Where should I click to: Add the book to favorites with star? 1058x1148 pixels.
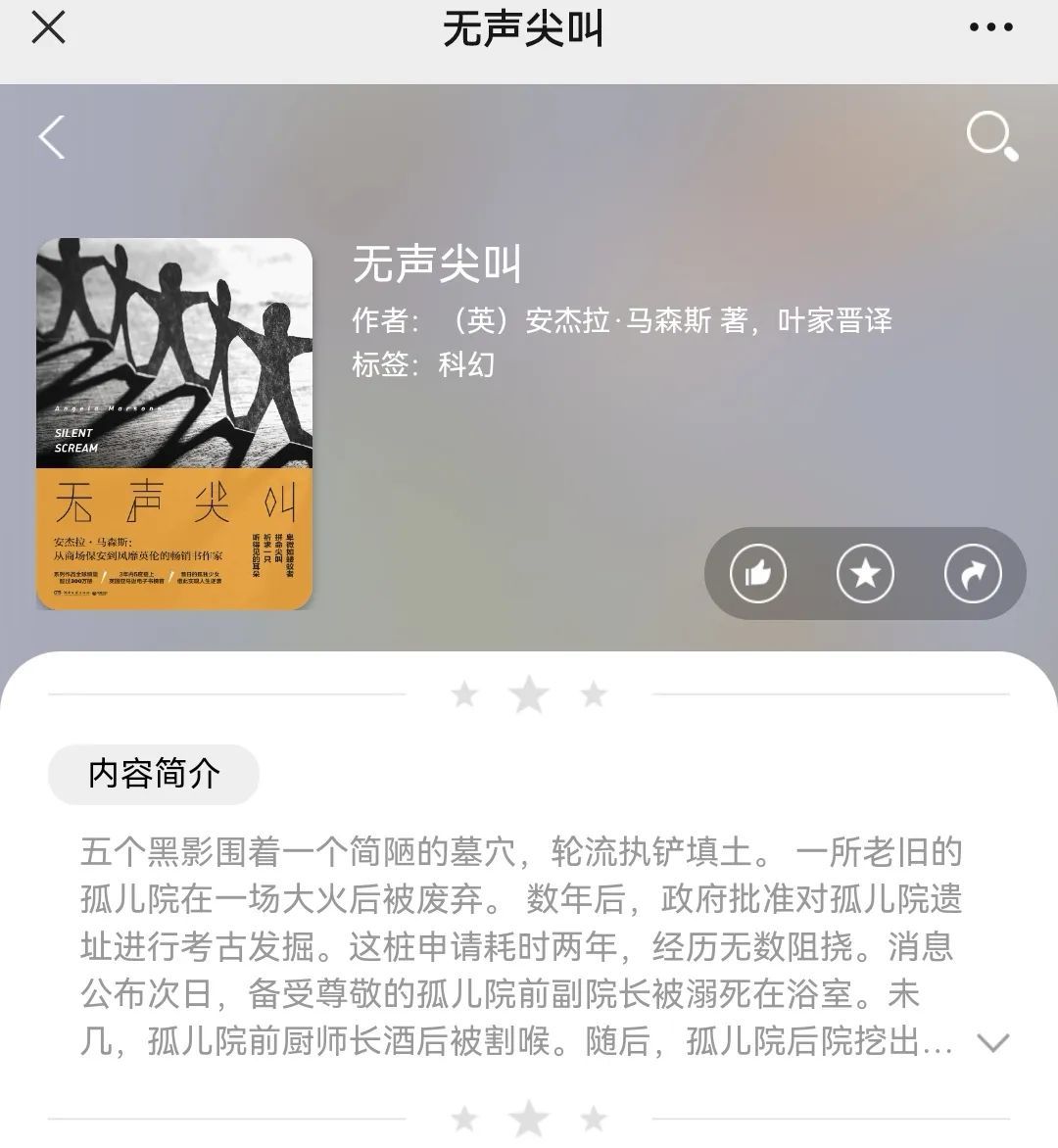pos(865,573)
